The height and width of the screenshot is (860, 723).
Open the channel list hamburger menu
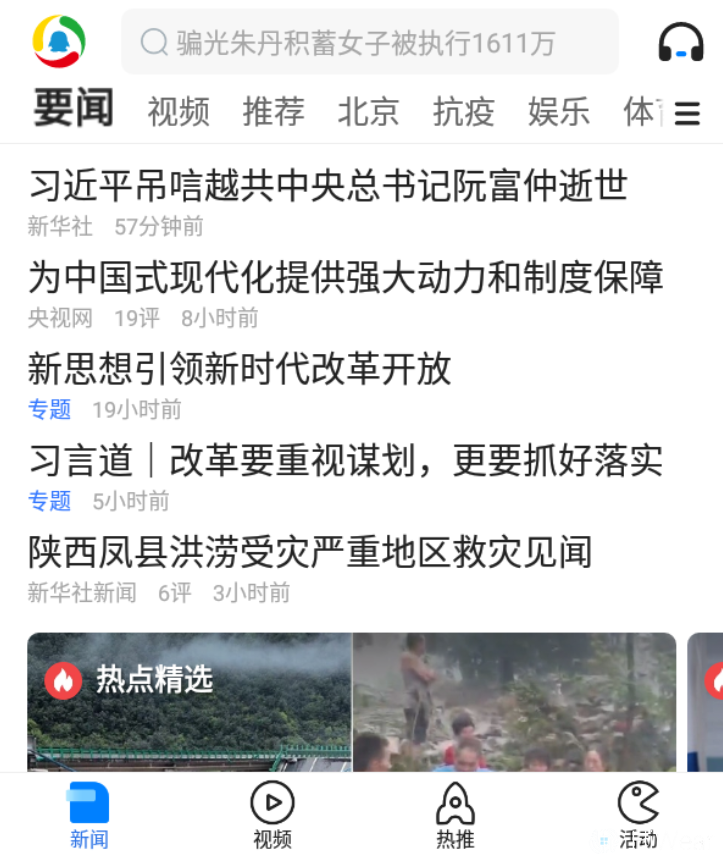687,113
